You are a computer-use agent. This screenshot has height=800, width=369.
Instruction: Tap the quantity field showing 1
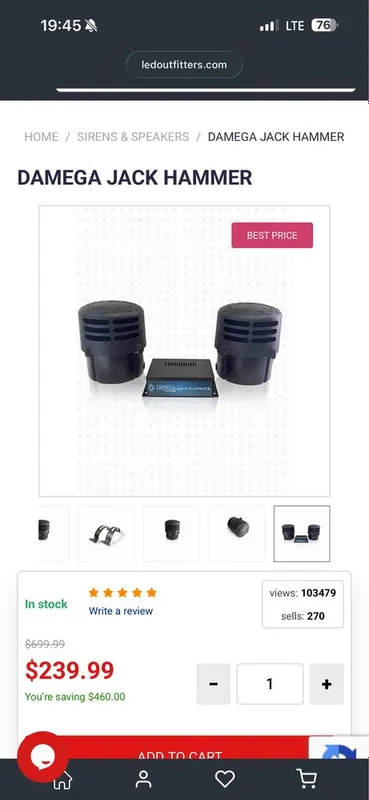270,684
